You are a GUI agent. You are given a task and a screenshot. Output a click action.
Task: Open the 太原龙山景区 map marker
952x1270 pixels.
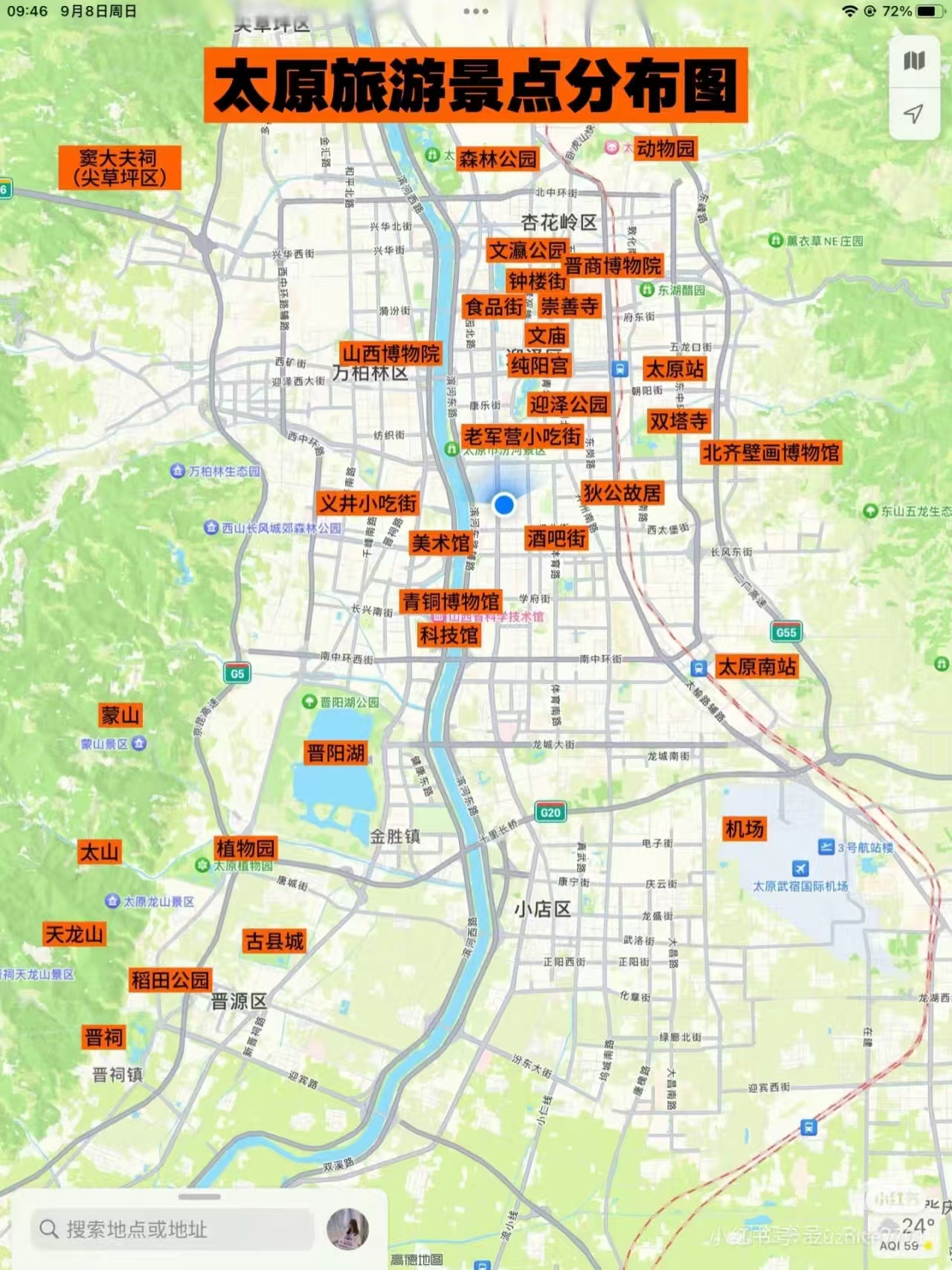(x=112, y=901)
